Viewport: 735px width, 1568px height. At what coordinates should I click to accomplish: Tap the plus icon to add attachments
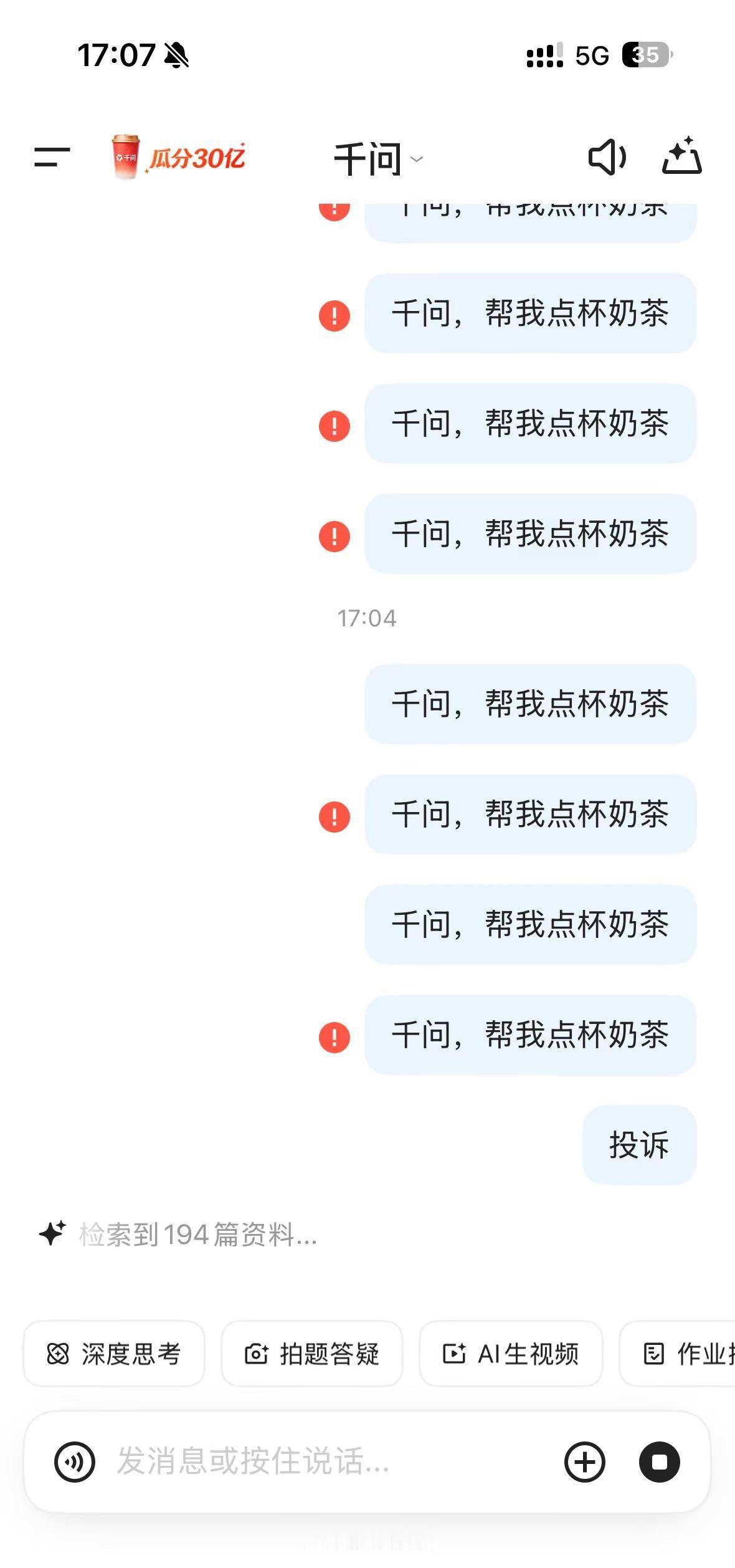tap(583, 1461)
